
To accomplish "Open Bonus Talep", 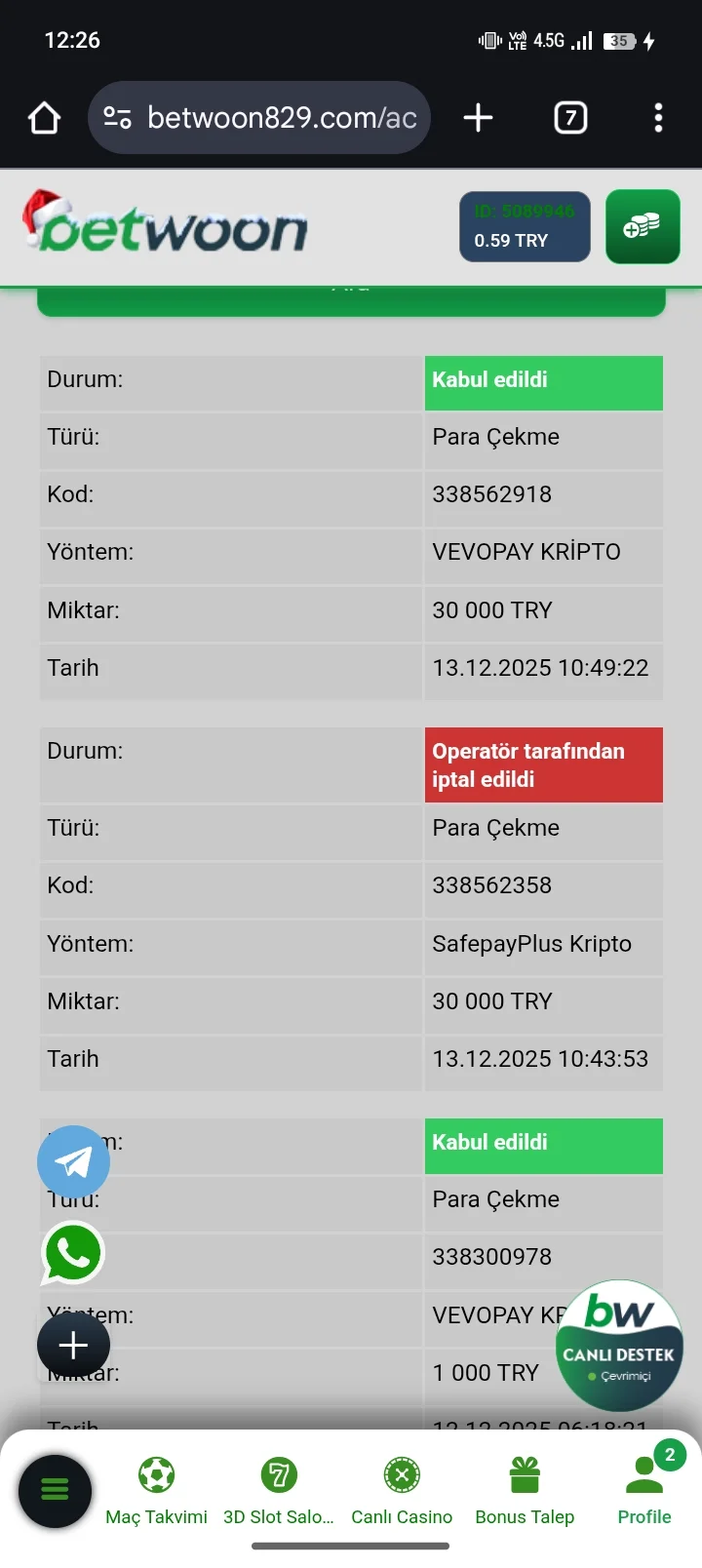I will (525, 1490).
